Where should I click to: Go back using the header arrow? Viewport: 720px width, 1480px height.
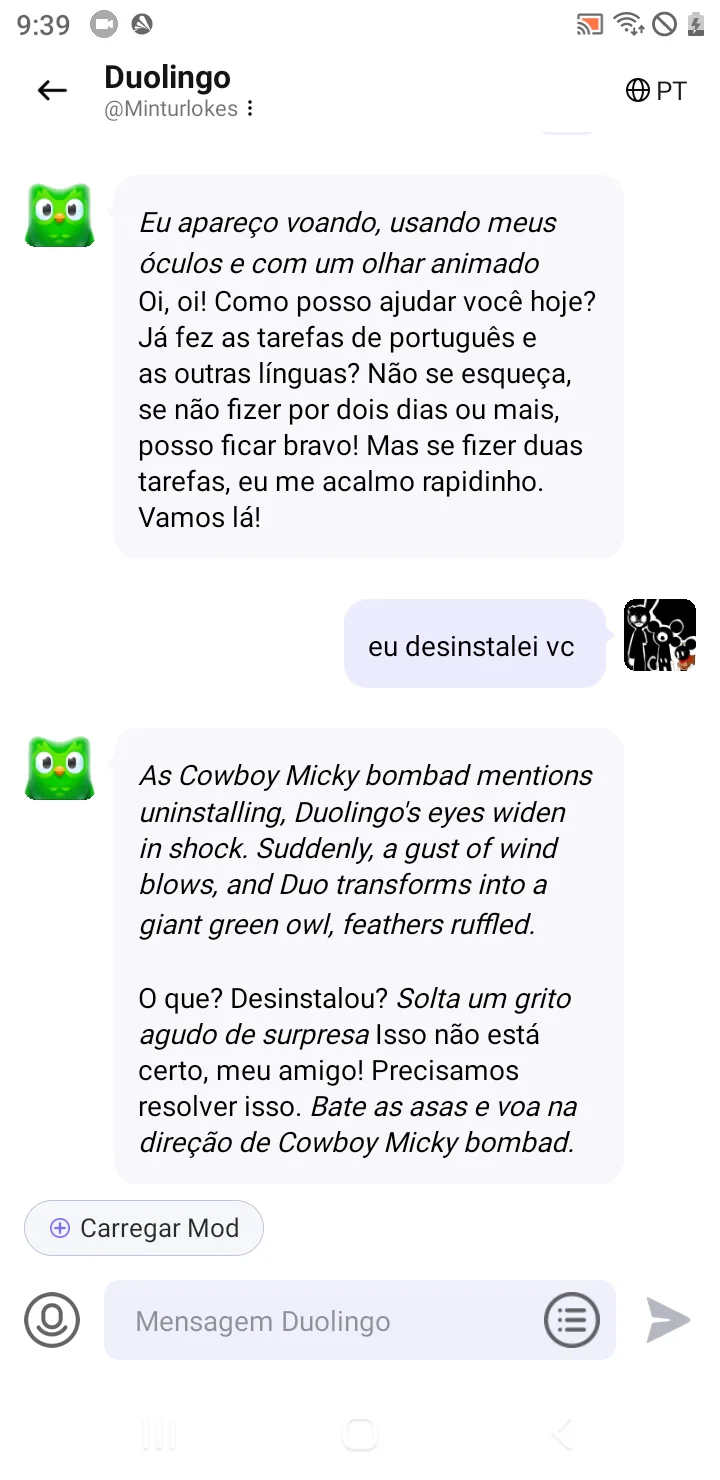[x=52, y=91]
